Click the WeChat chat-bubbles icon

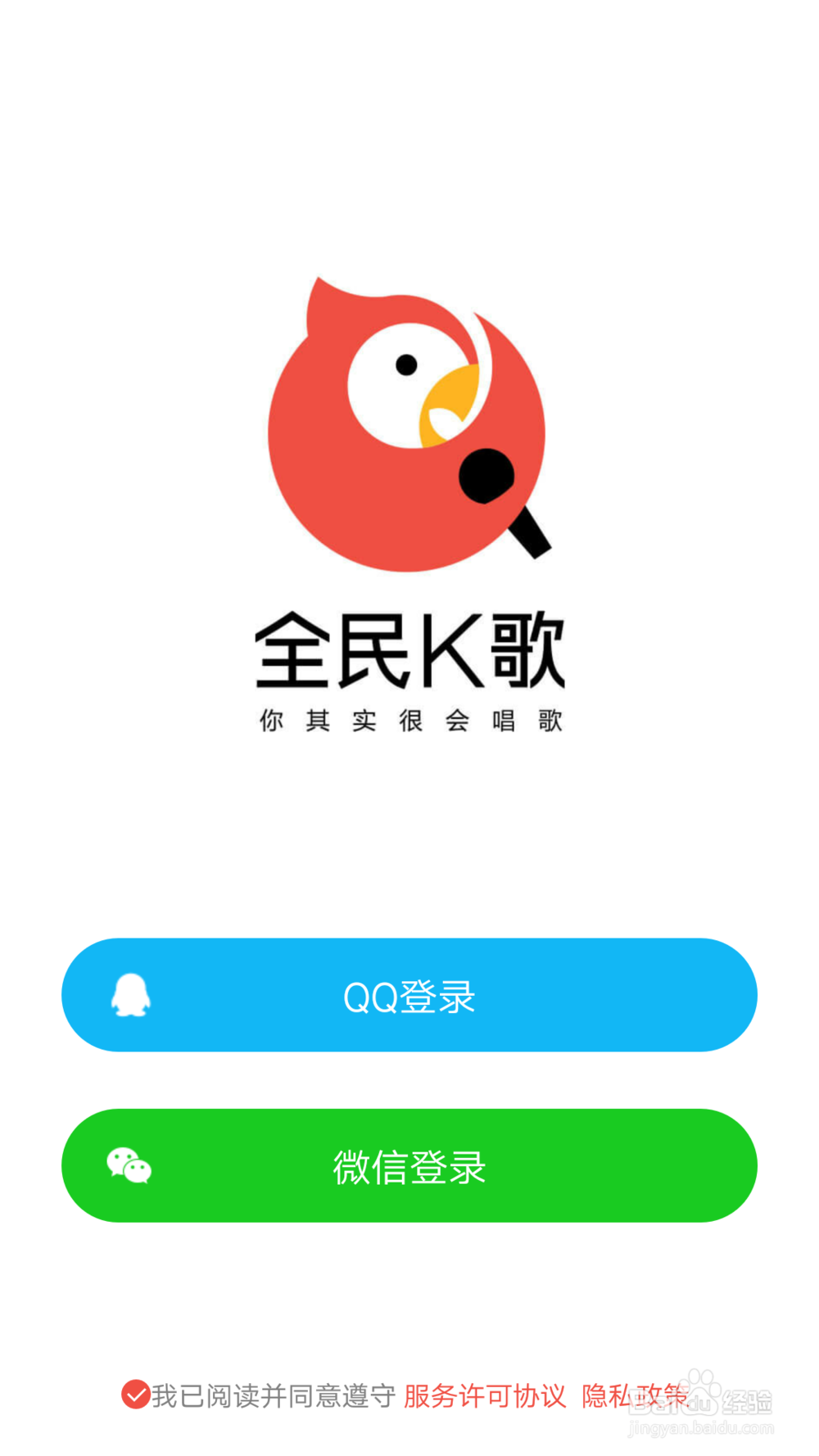[127, 1165]
